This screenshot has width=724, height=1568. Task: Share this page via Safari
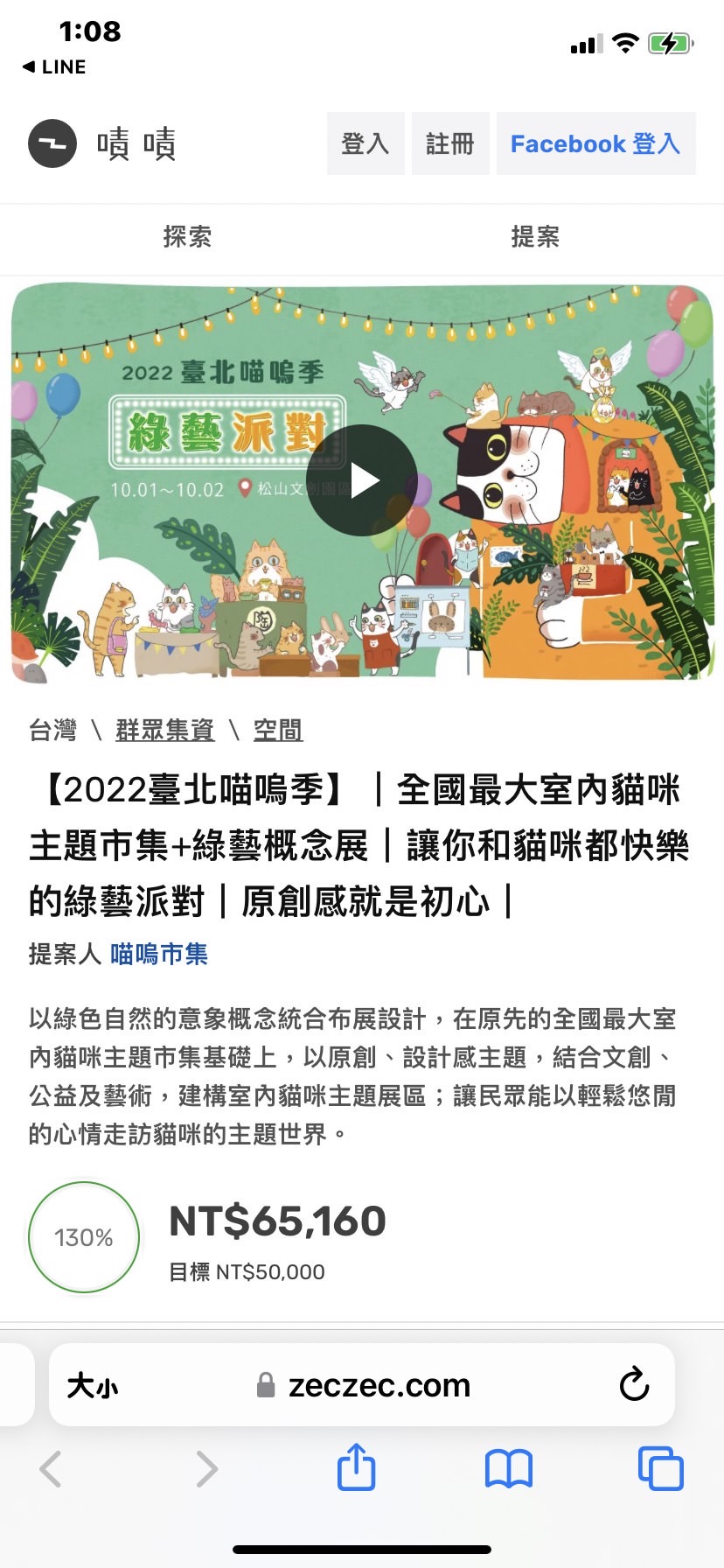tap(356, 1467)
